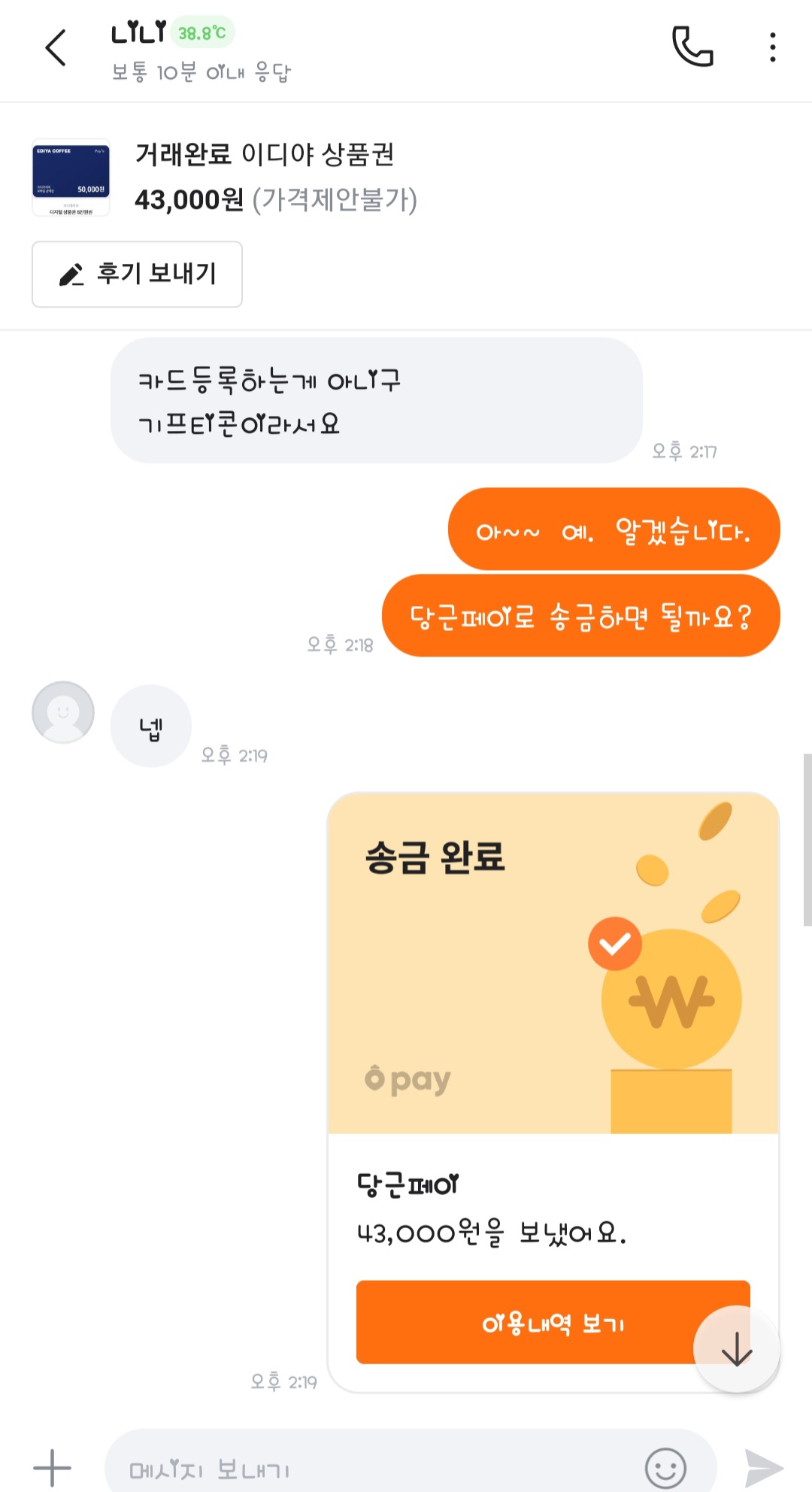Open the 송금 완료 payment card
The width and height of the screenshot is (812, 1492).
coord(553,963)
